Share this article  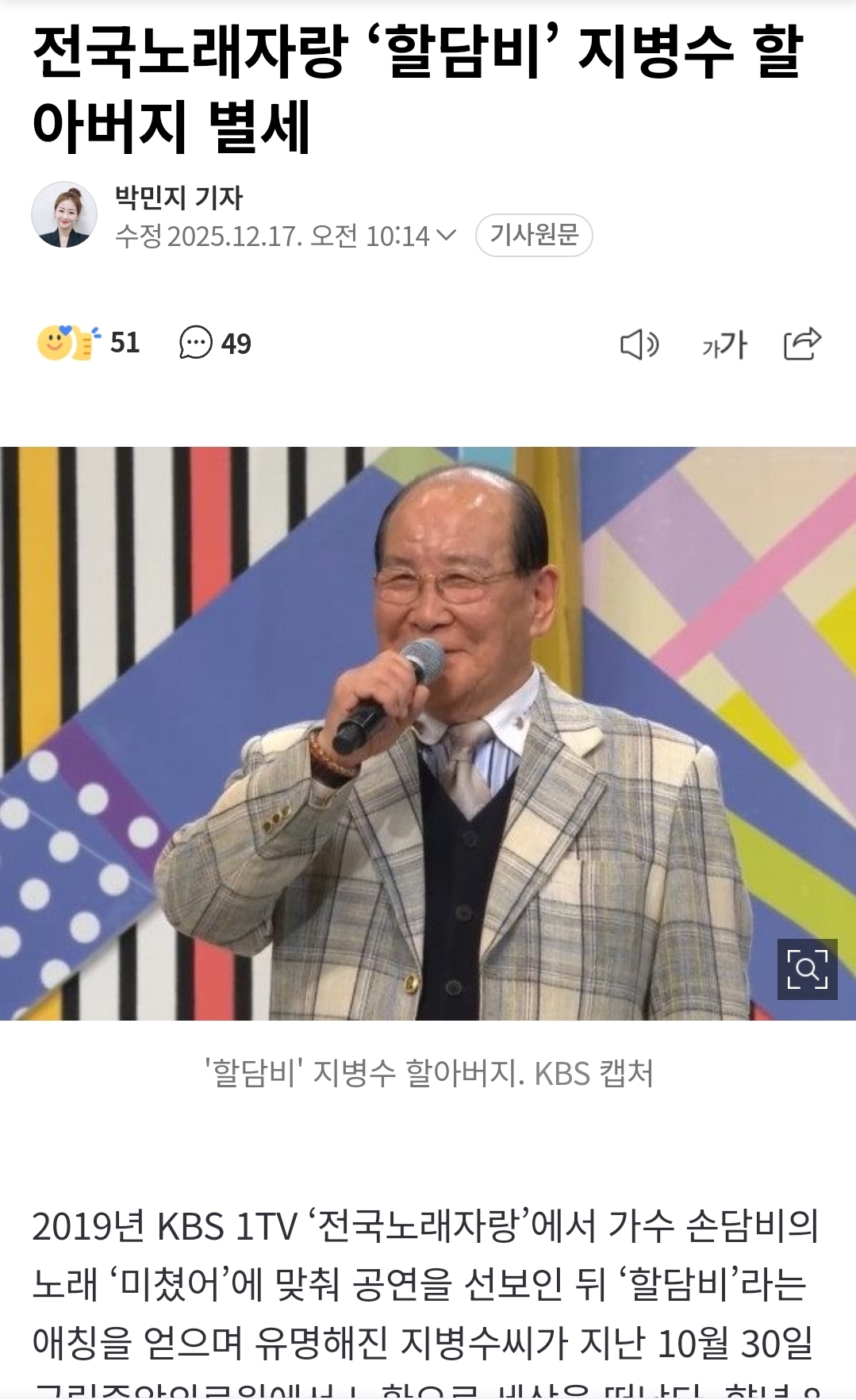coord(802,344)
